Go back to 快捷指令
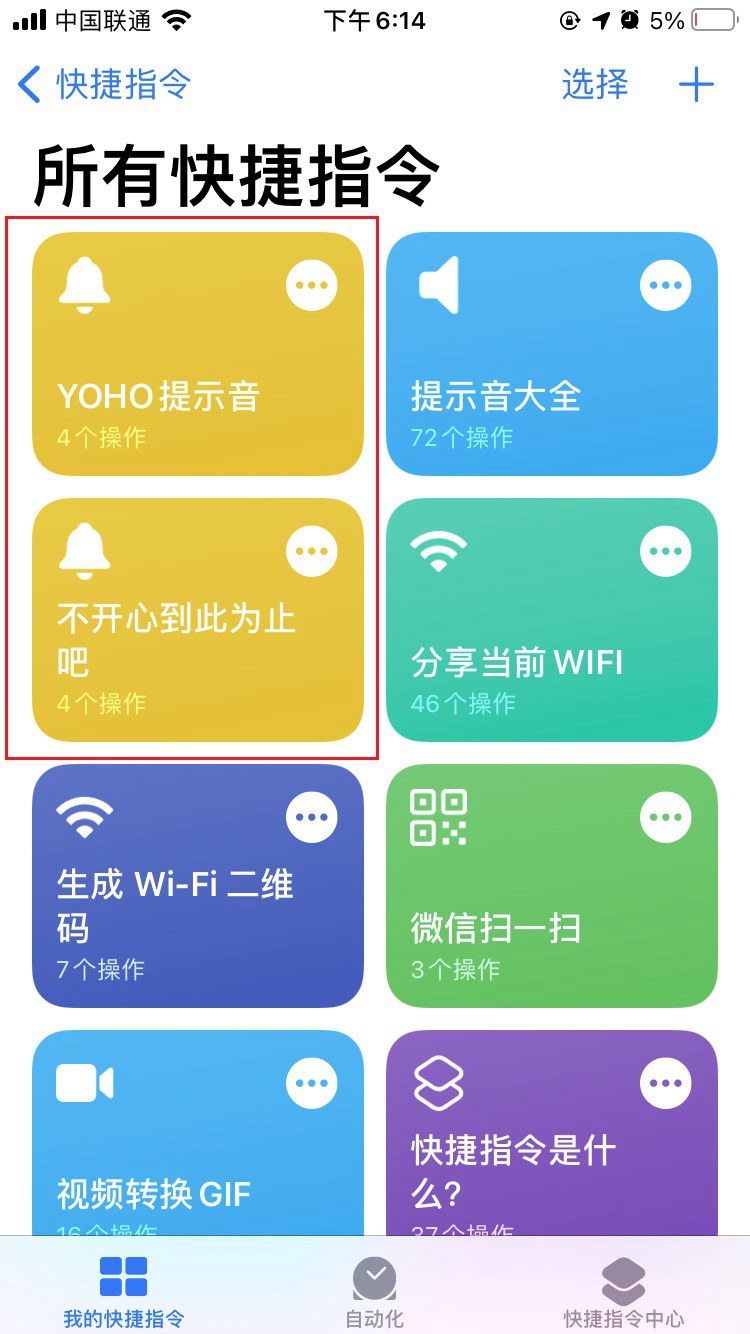 [x=104, y=85]
